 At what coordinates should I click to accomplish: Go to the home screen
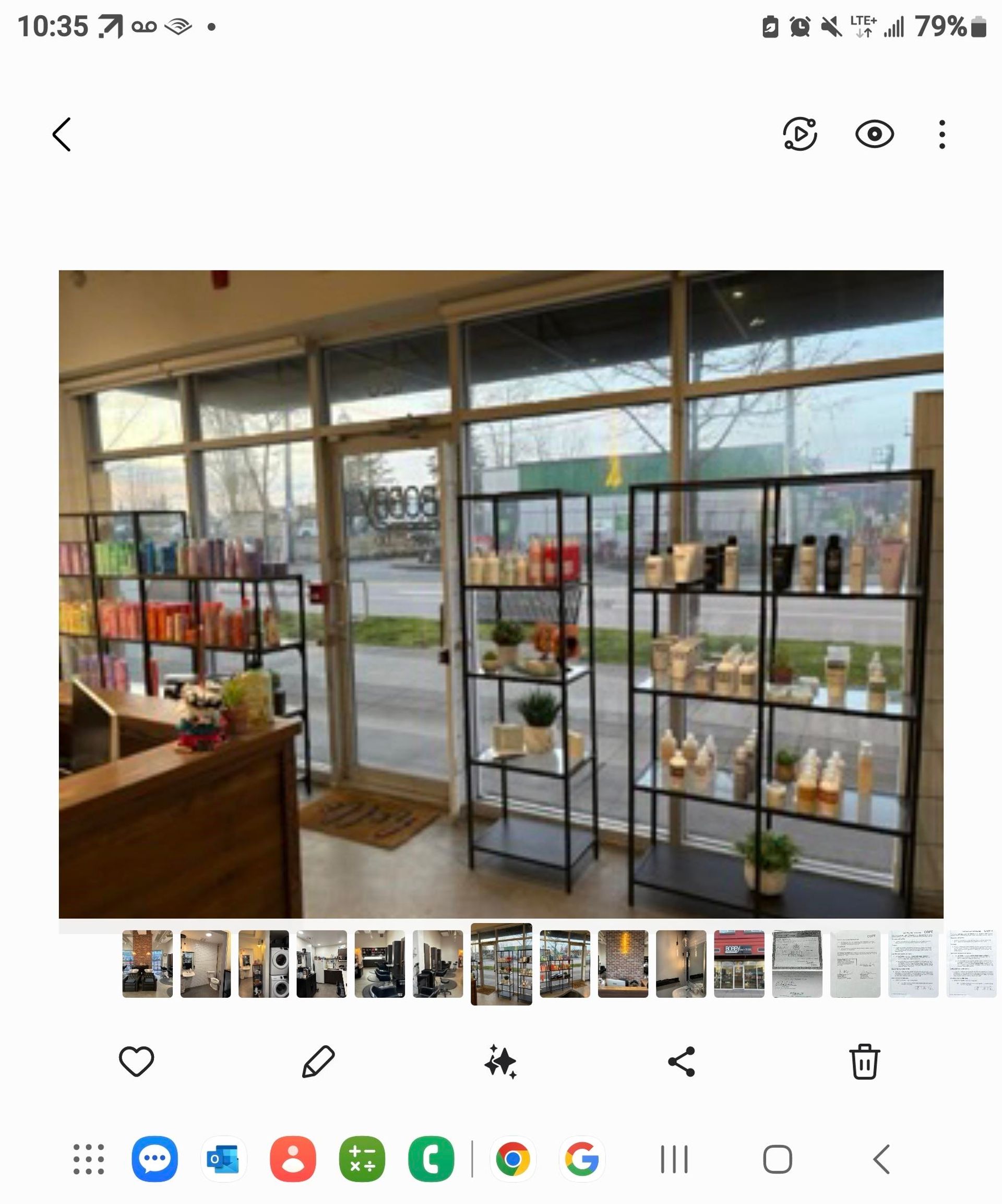(777, 1159)
